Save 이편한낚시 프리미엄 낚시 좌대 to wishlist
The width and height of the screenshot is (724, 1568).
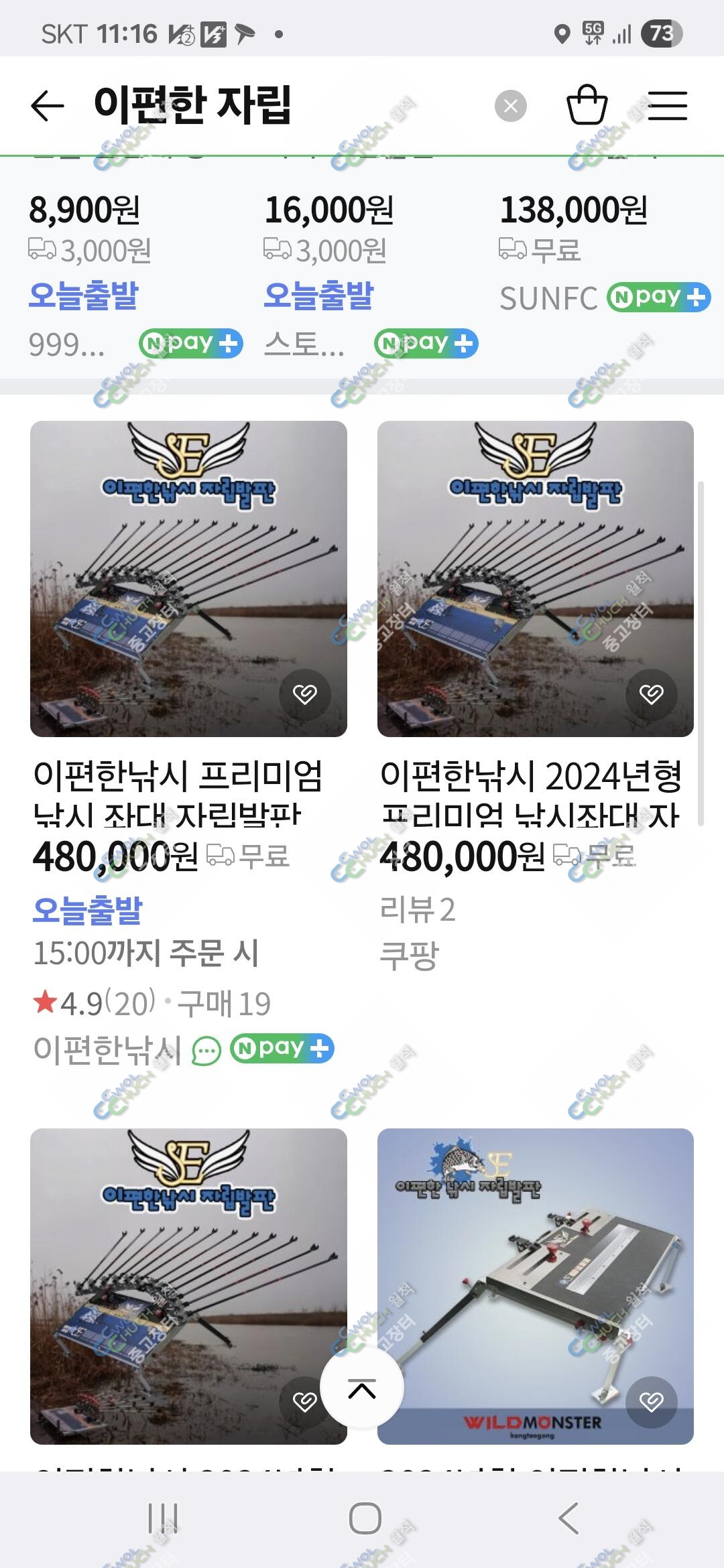tap(305, 694)
